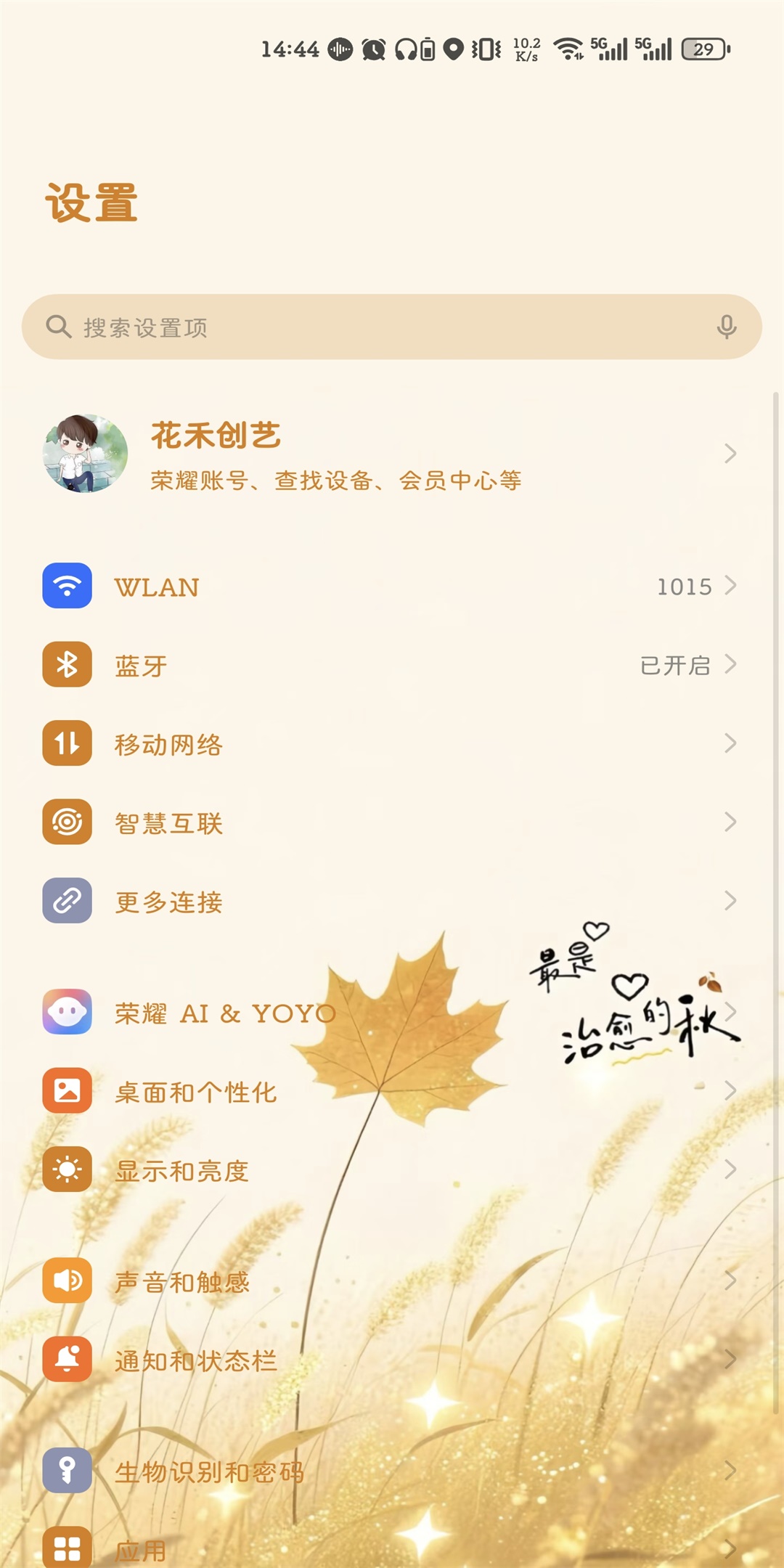Tap the 搜索设置项 search box
This screenshot has height=1568, width=784.
[363, 327]
